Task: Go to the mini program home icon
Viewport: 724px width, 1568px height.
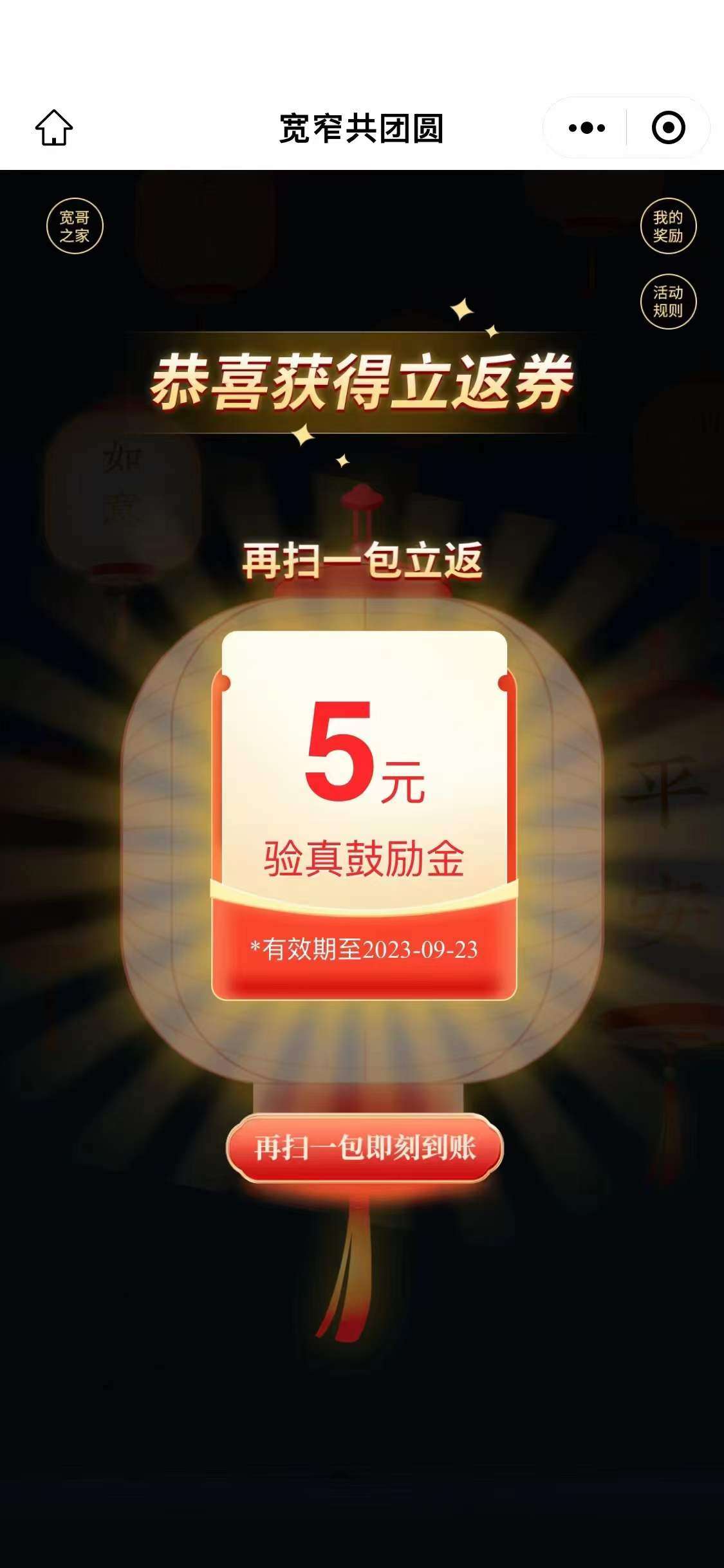Action: coord(54,127)
